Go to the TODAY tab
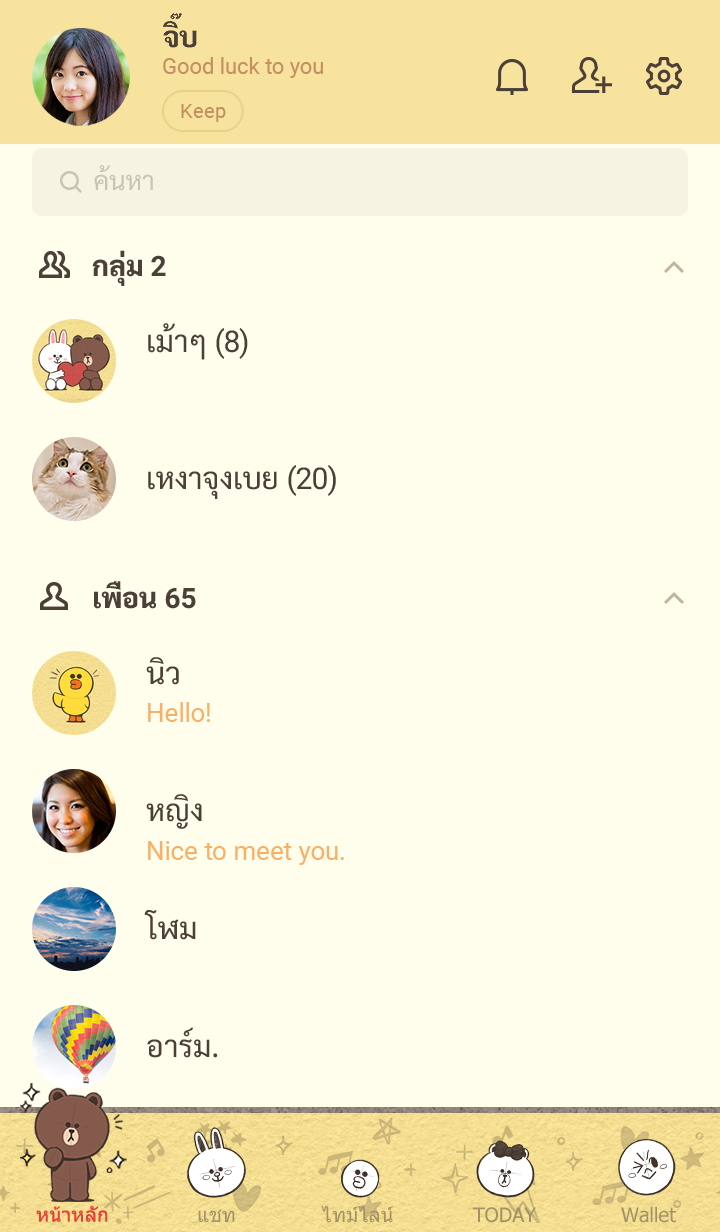The width and height of the screenshot is (720, 1232). (504, 1180)
